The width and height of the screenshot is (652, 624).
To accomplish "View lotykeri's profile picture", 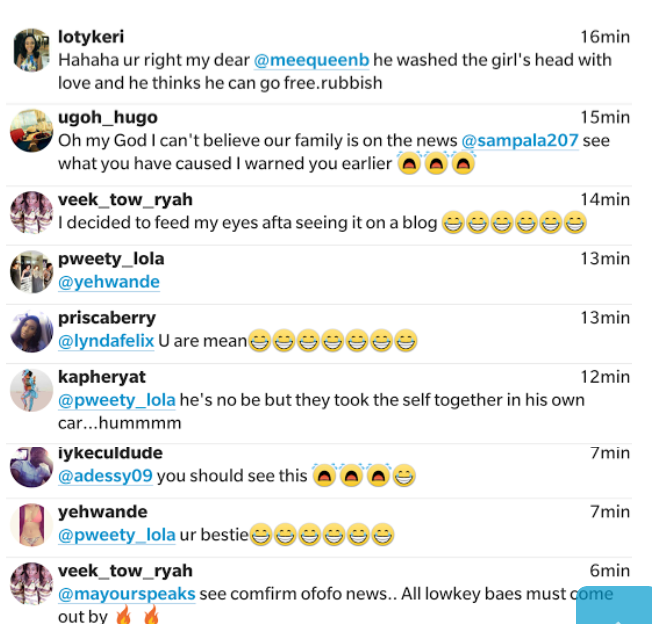I will 32,50.
